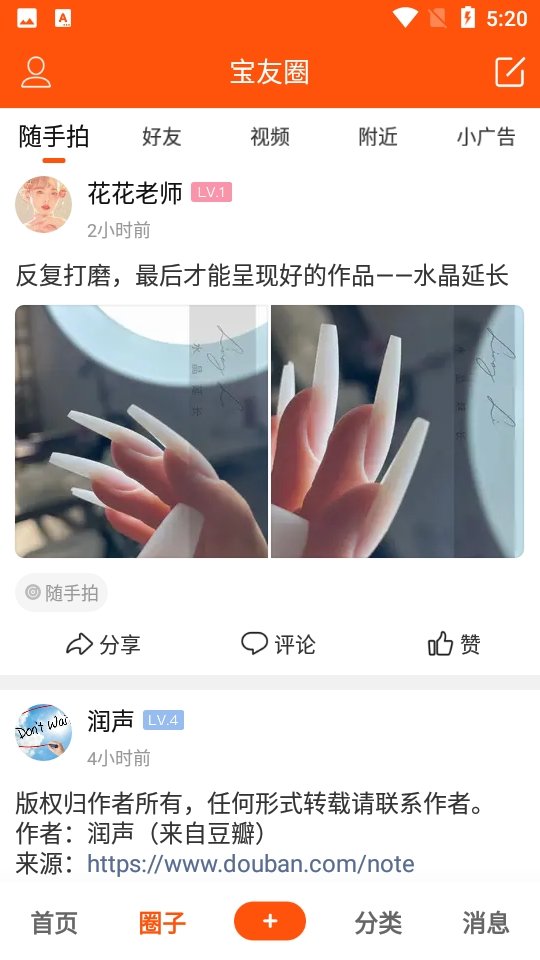Open the 小广告 tab
Image resolution: width=540 pixels, height=960 pixels.
pyautogui.click(x=486, y=137)
